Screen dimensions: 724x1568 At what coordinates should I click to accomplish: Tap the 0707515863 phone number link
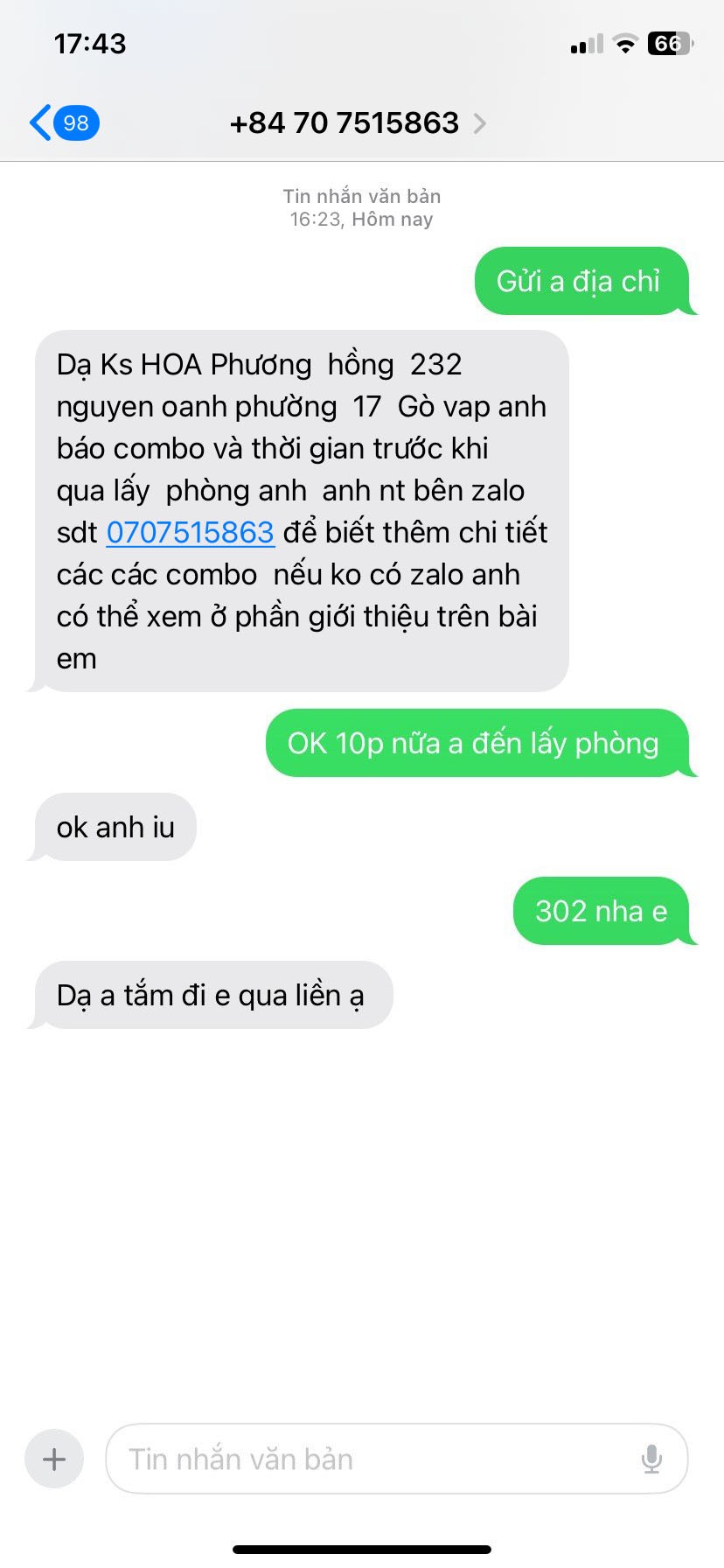pos(191,533)
